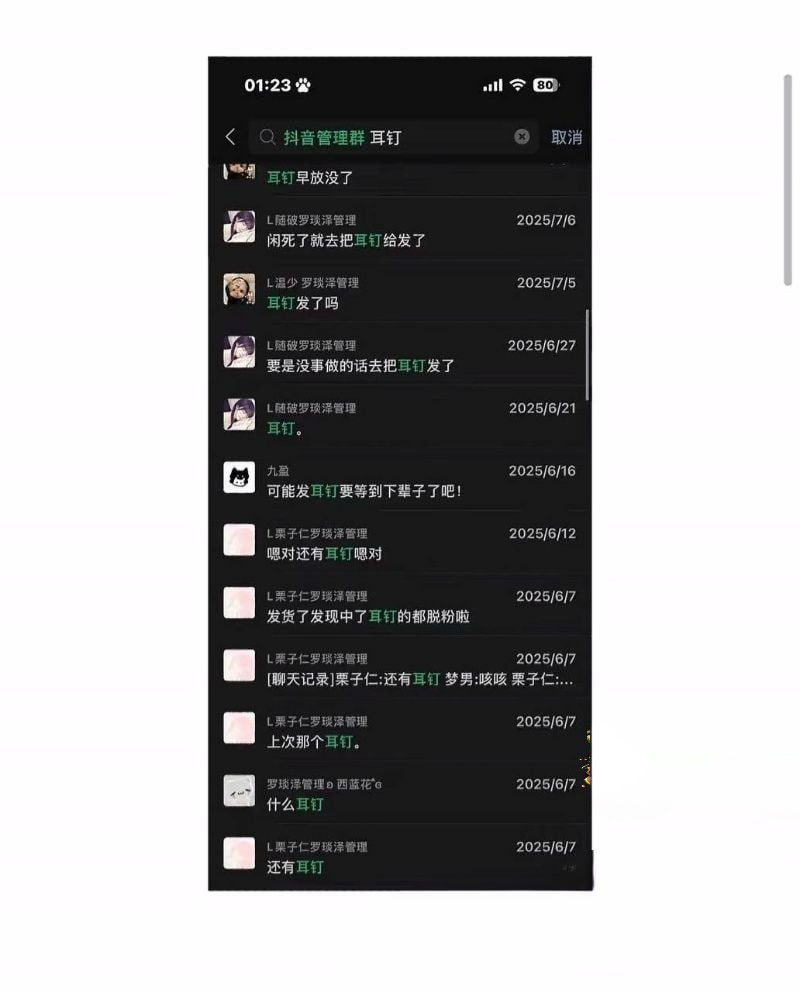Screen dimensions: 800x992
Task: Clear the search text
Action: tap(522, 137)
